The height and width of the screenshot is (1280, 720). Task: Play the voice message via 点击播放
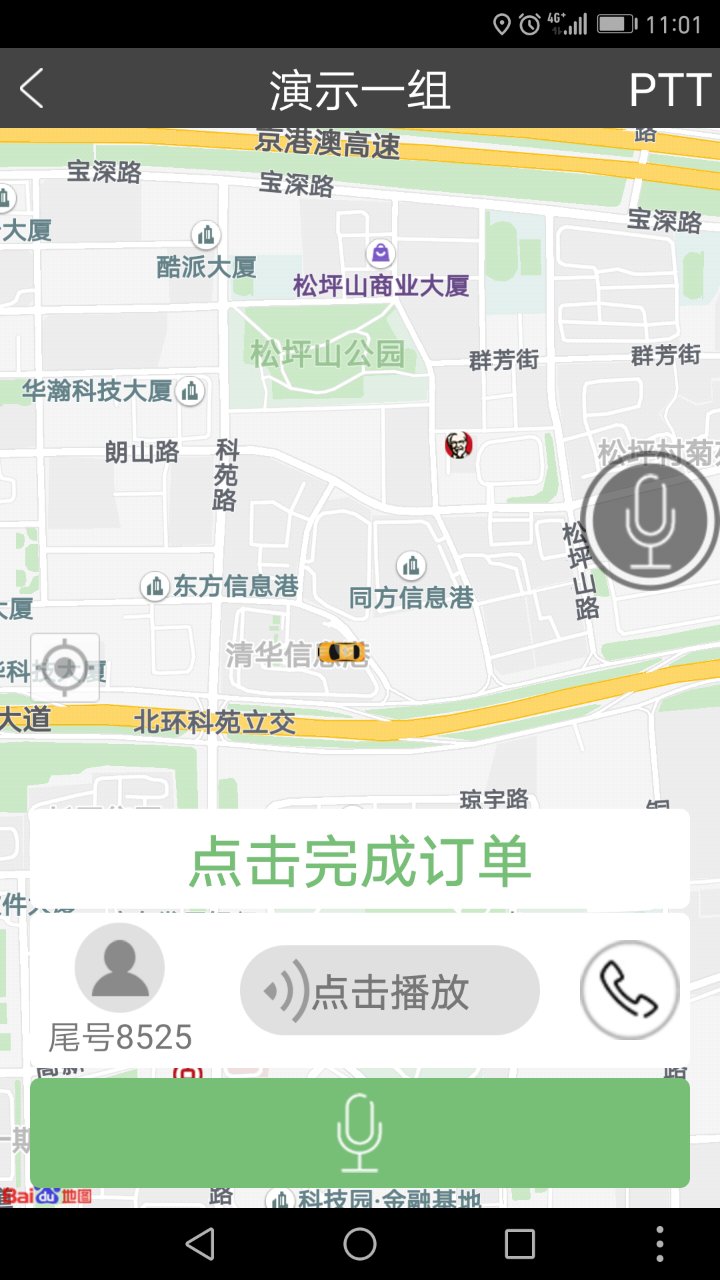click(x=390, y=991)
